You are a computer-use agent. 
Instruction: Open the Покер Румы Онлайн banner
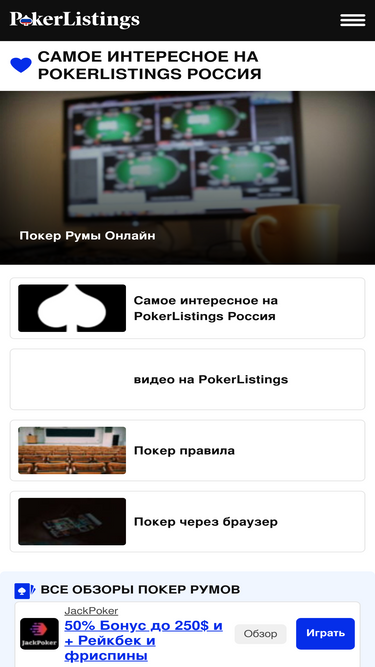click(x=188, y=177)
